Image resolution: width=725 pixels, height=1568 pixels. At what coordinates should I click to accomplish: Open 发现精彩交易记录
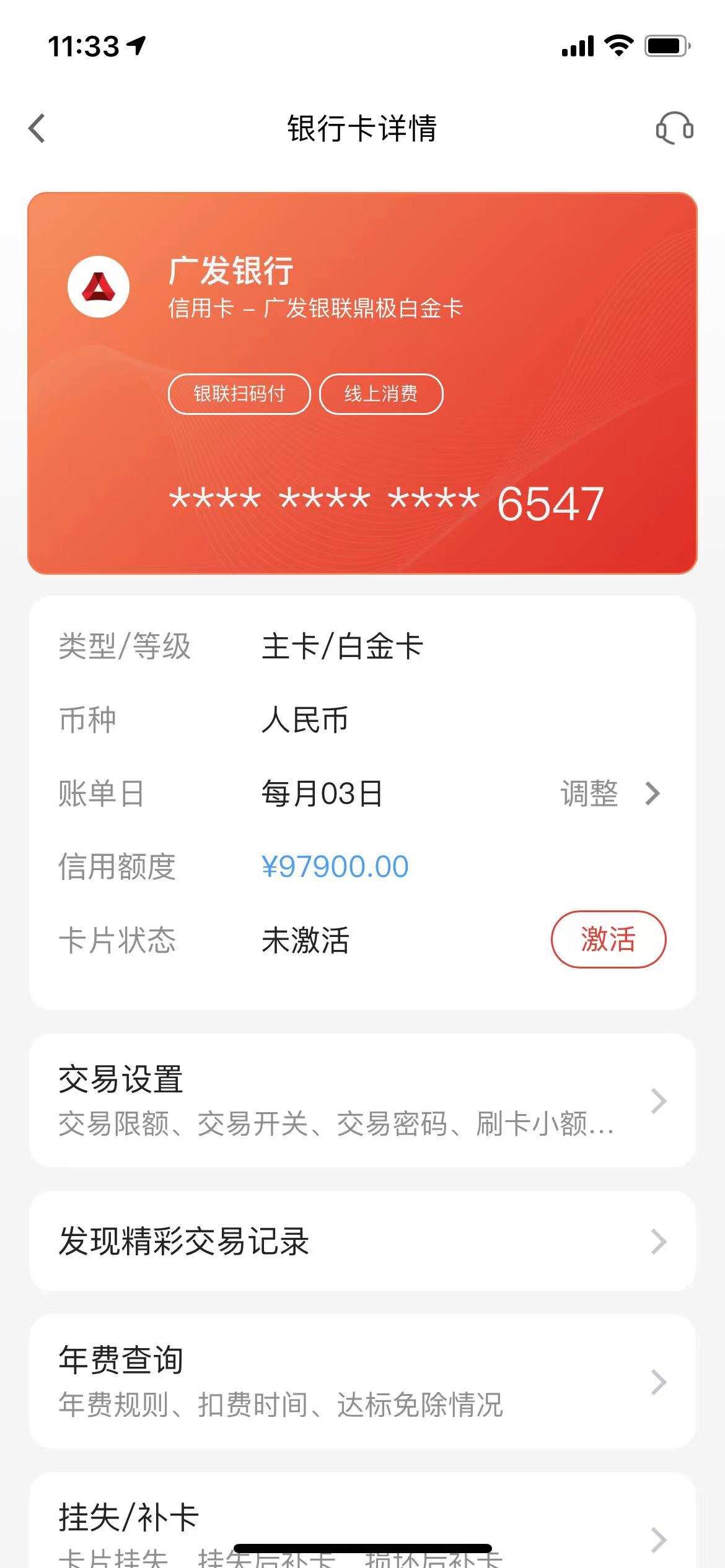(x=362, y=1241)
